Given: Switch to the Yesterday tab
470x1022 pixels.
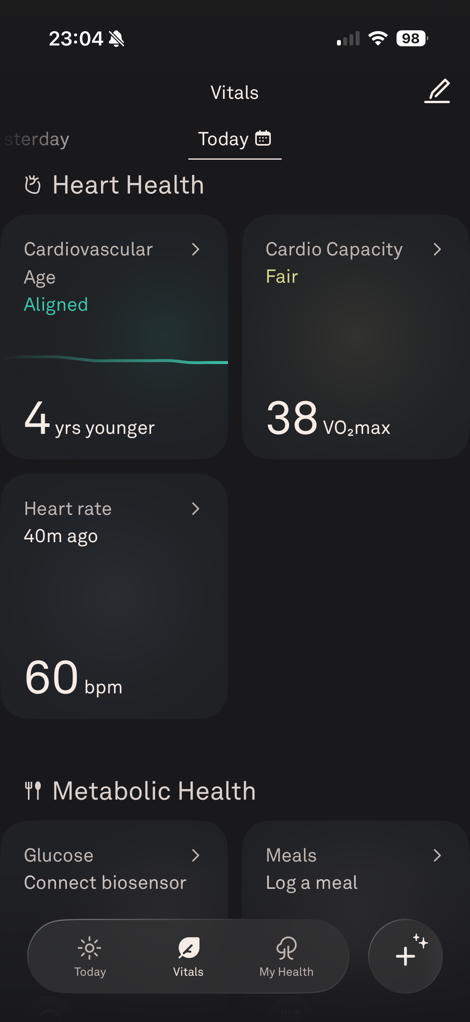Looking at the screenshot, I should tap(36, 139).
